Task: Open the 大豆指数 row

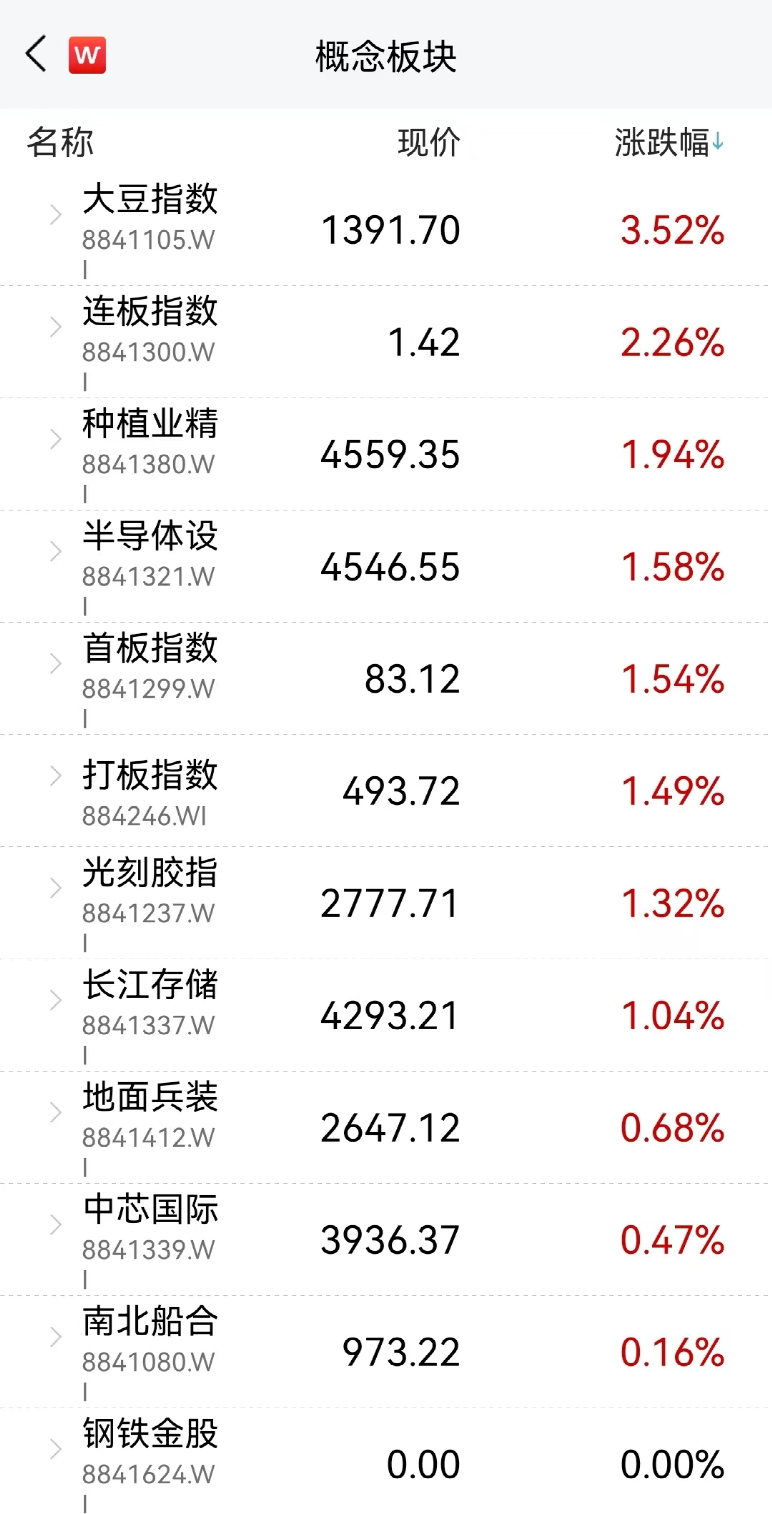Action: click(x=386, y=230)
